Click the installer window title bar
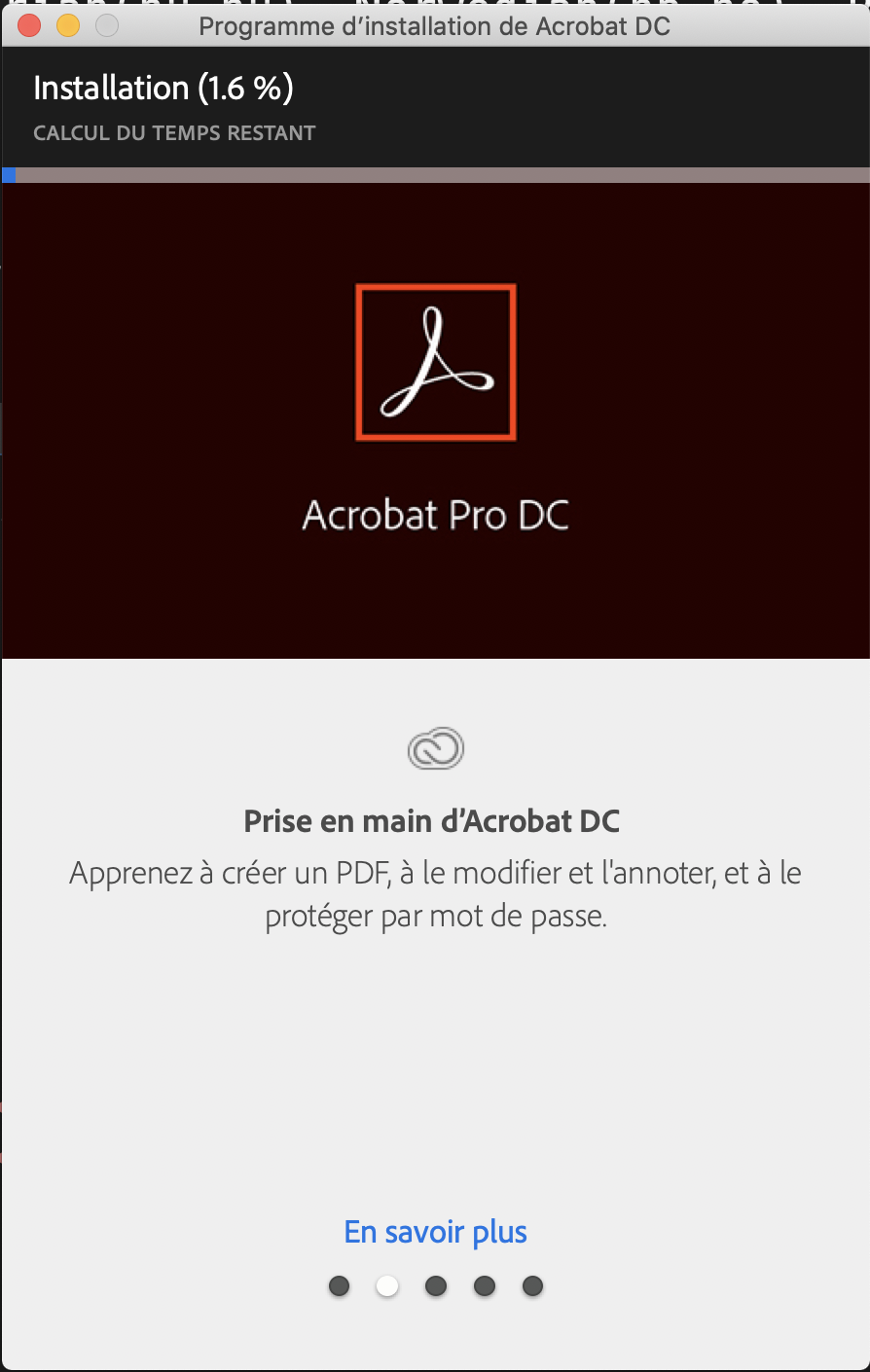870x1372 pixels. click(435, 26)
